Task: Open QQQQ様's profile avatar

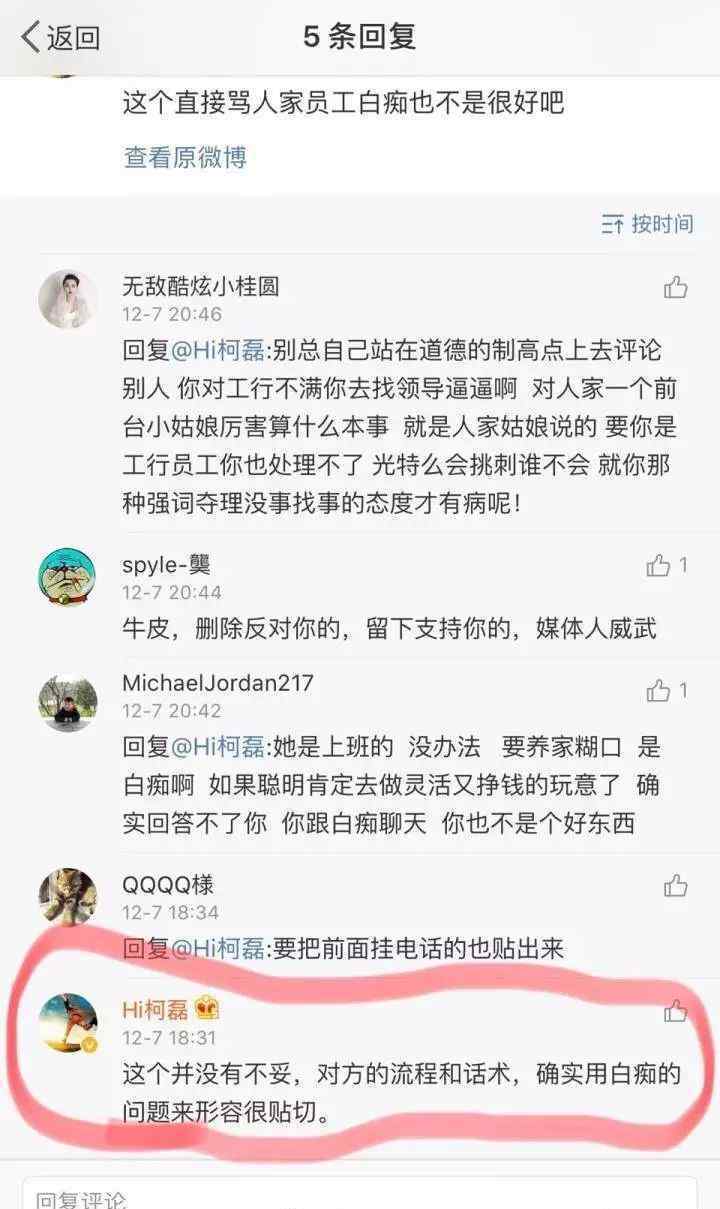Action: 68,897
